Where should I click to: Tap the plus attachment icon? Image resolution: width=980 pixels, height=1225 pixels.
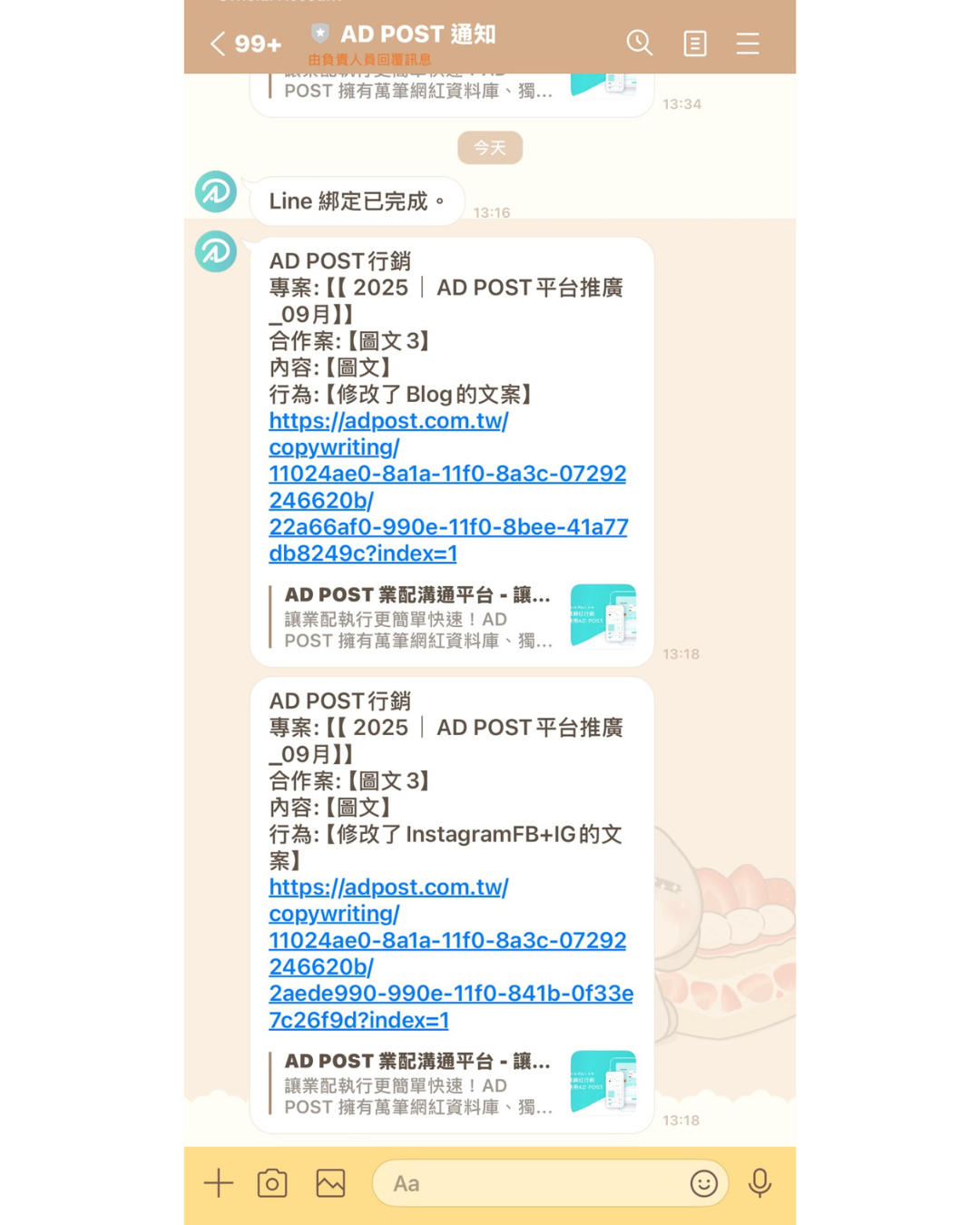[219, 1183]
